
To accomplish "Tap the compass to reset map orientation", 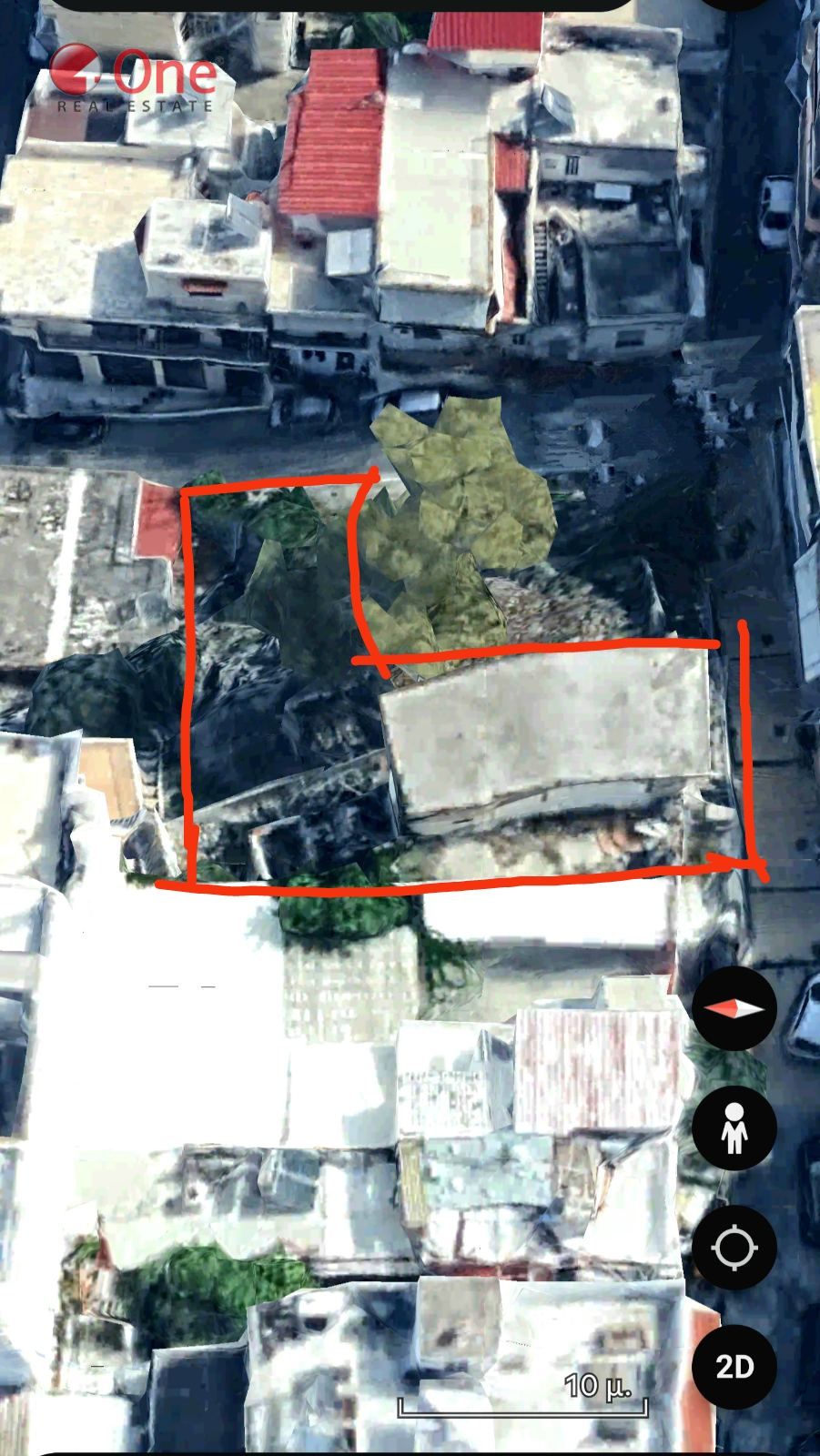I will tap(734, 1008).
